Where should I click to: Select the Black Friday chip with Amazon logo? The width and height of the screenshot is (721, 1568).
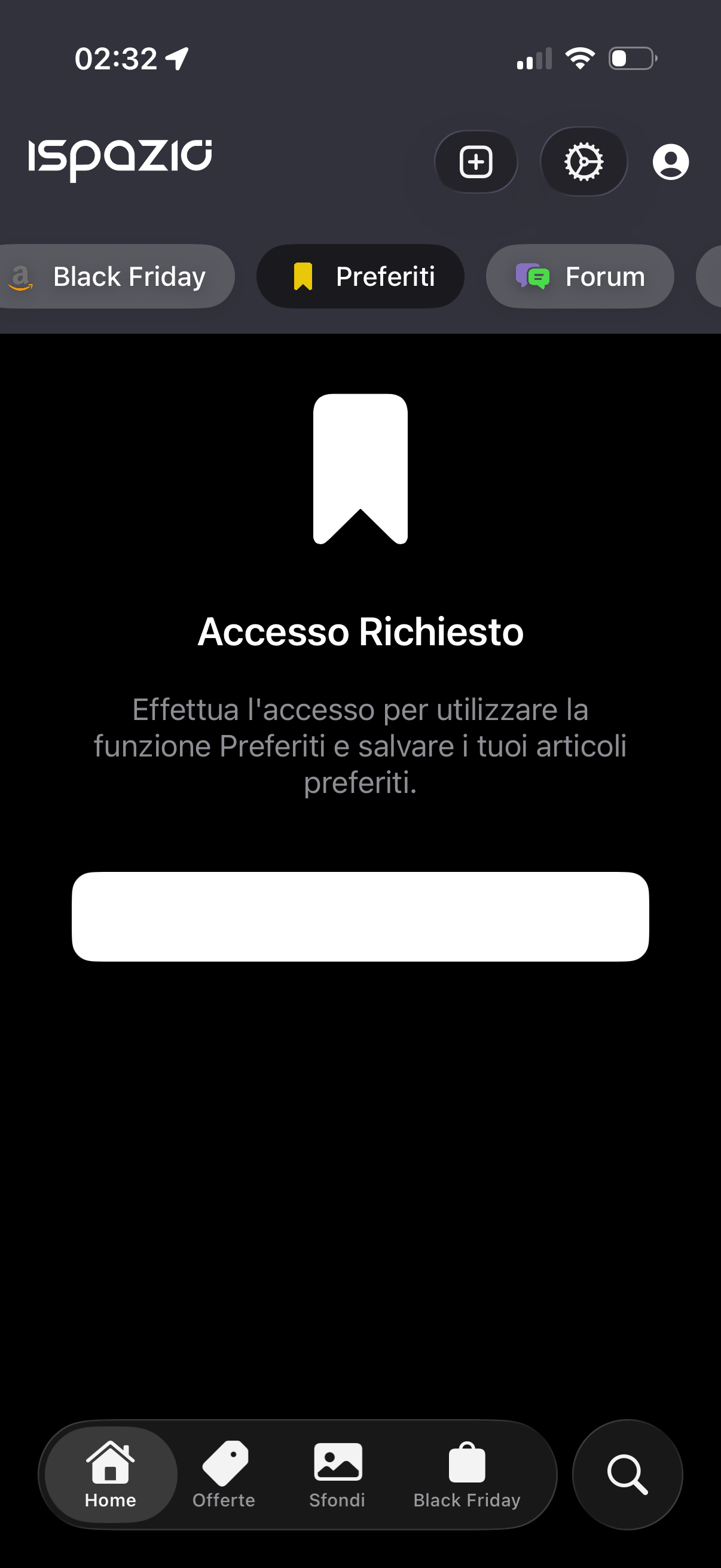(x=115, y=276)
